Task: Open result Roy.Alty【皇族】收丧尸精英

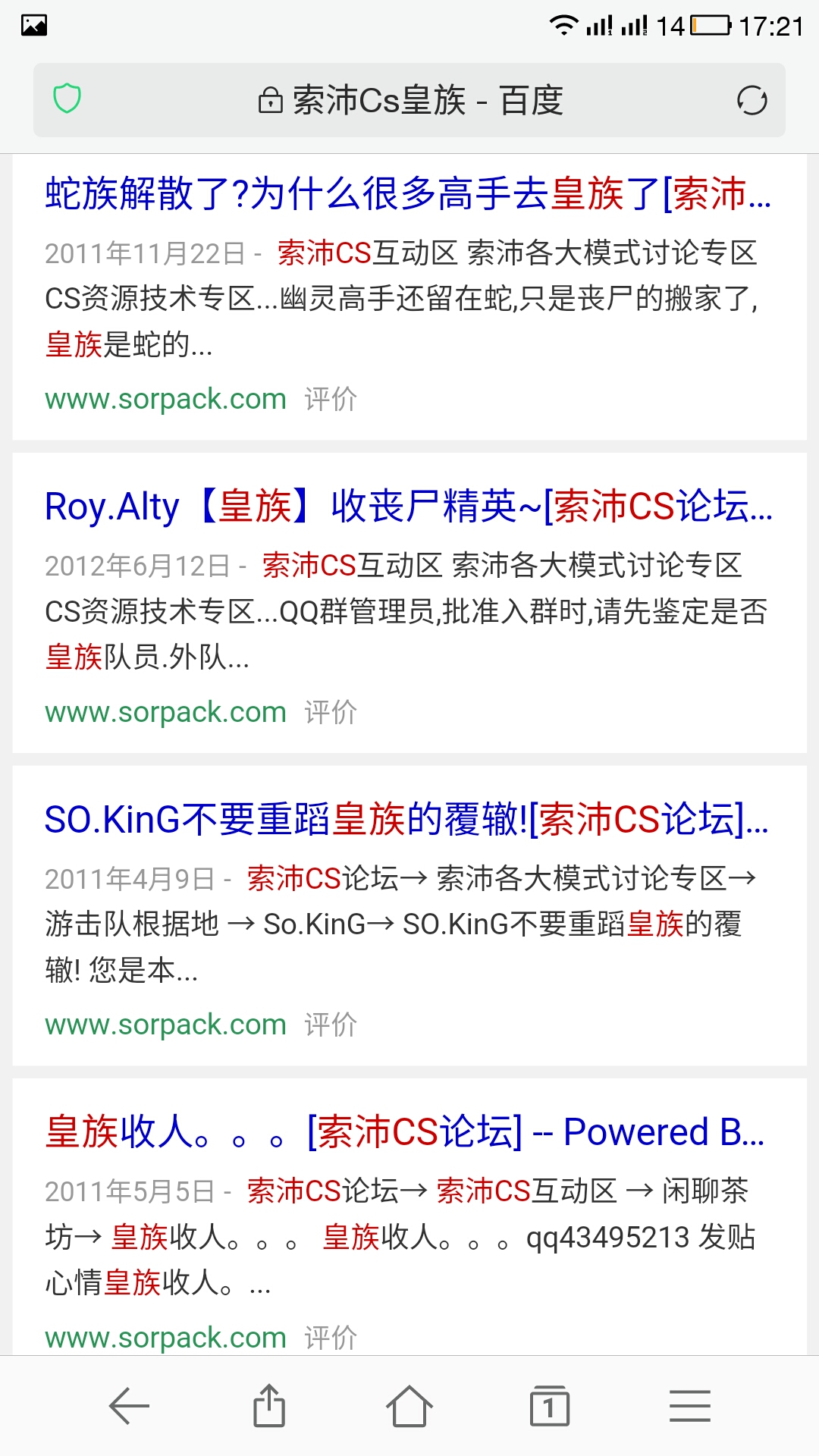Action: tap(408, 507)
